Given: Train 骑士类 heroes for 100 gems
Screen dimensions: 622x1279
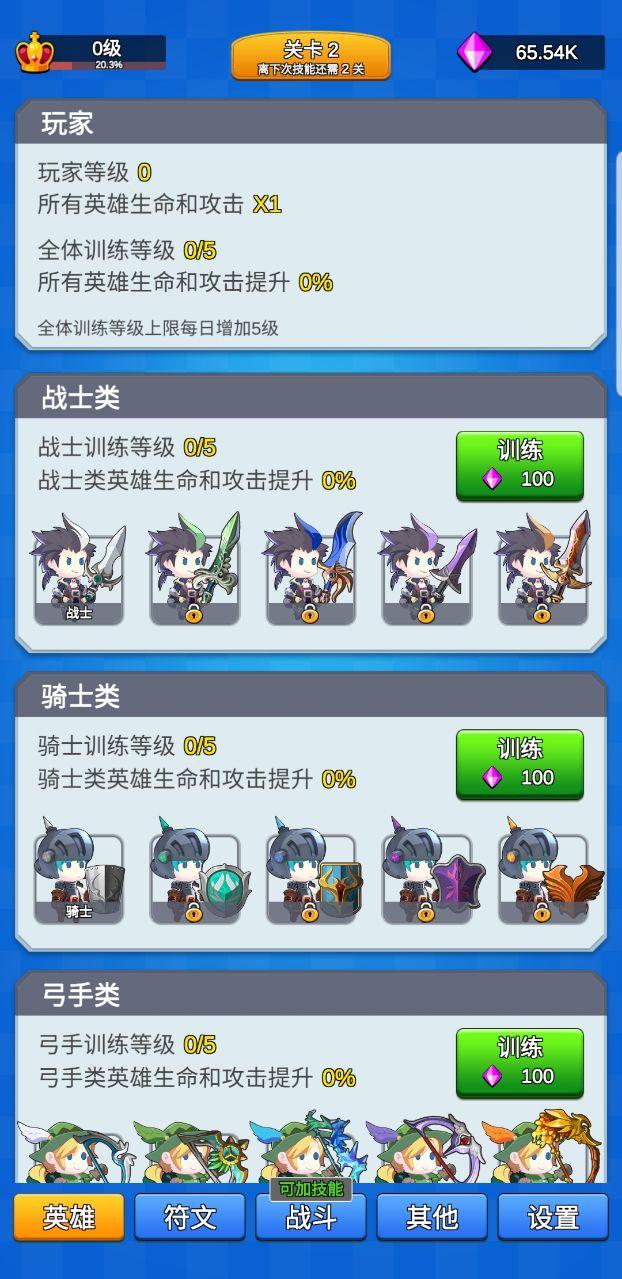Looking at the screenshot, I should (x=519, y=764).
